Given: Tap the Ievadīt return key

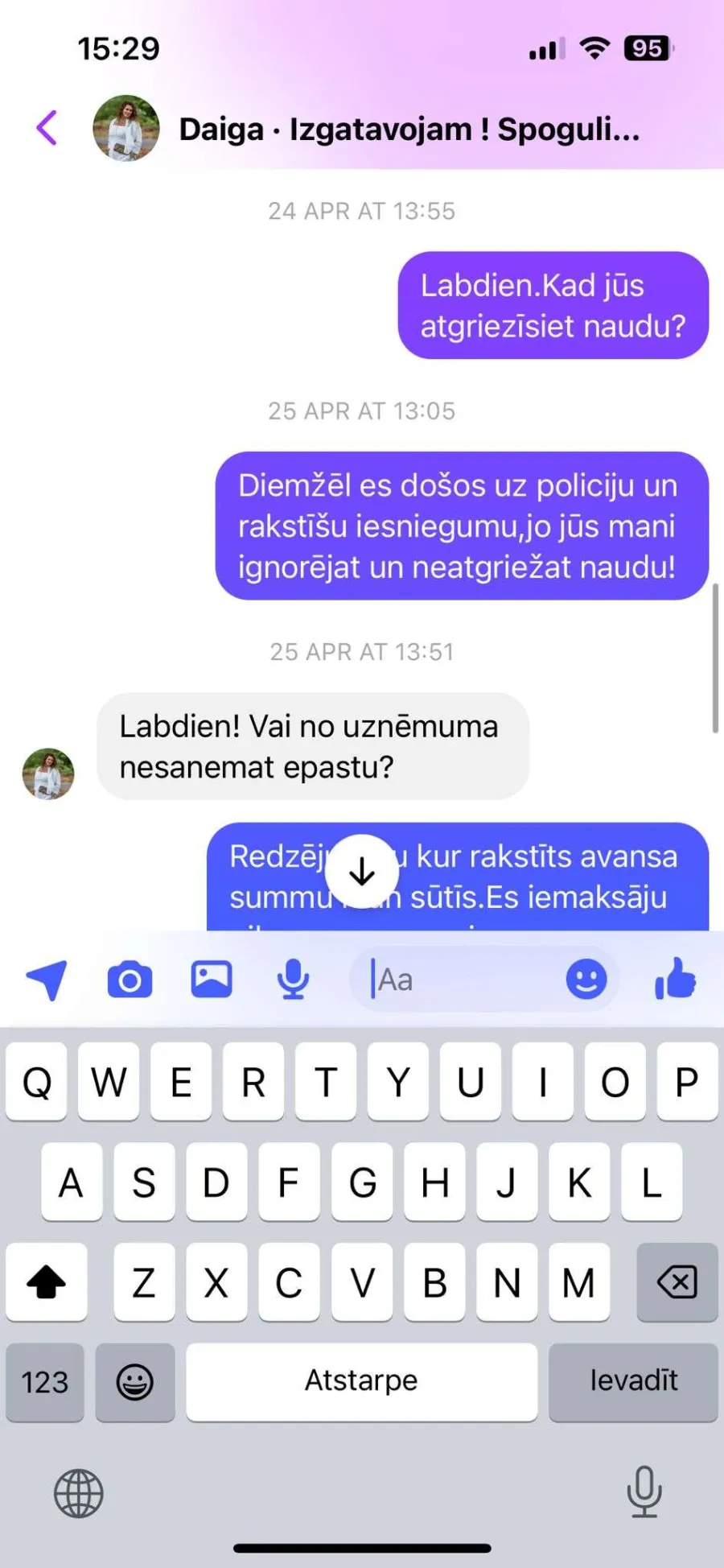Looking at the screenshot, I should tap(633, 1381).
